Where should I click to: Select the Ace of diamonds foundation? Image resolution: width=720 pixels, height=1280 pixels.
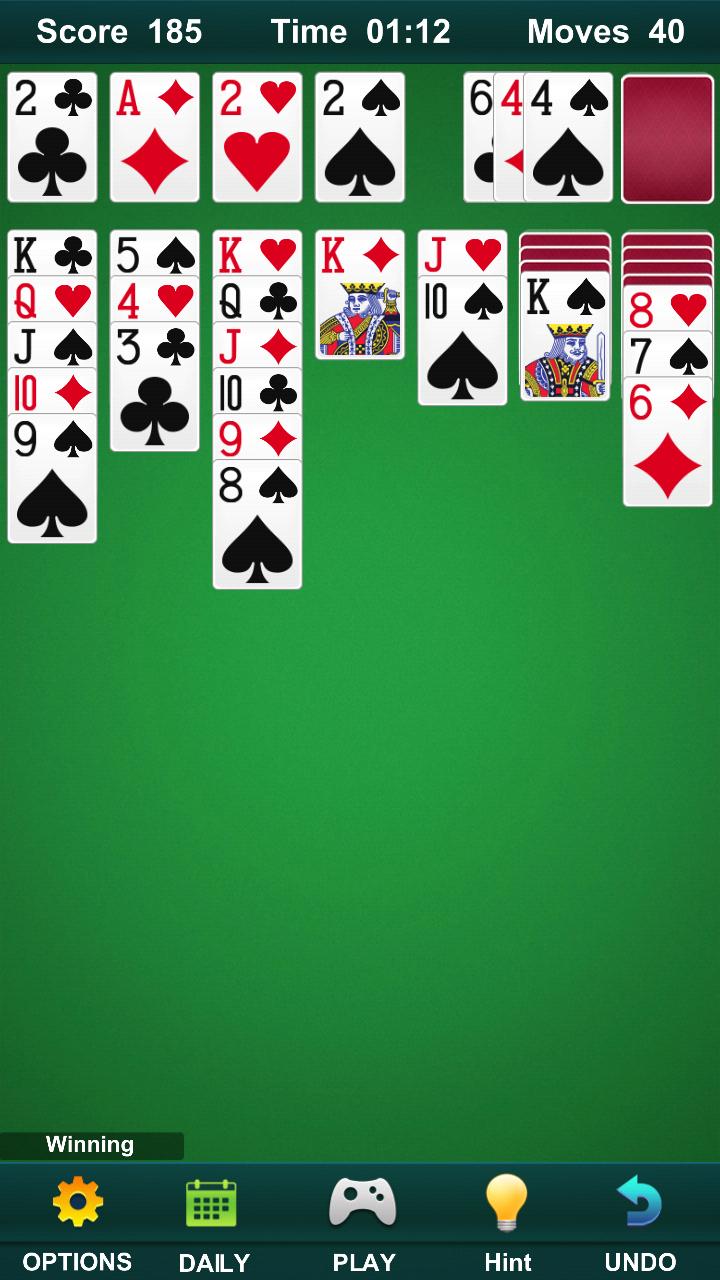pyautogui.click(x=154, y=137)
